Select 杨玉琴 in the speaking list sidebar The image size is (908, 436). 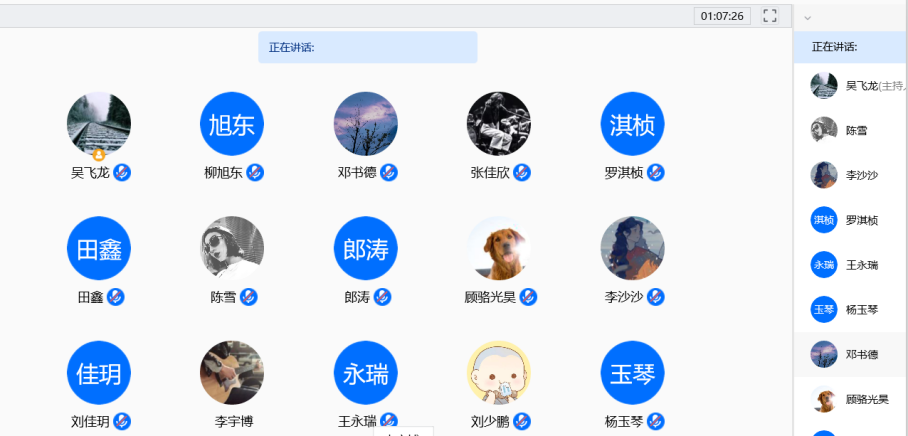click(x=850, y=310)
